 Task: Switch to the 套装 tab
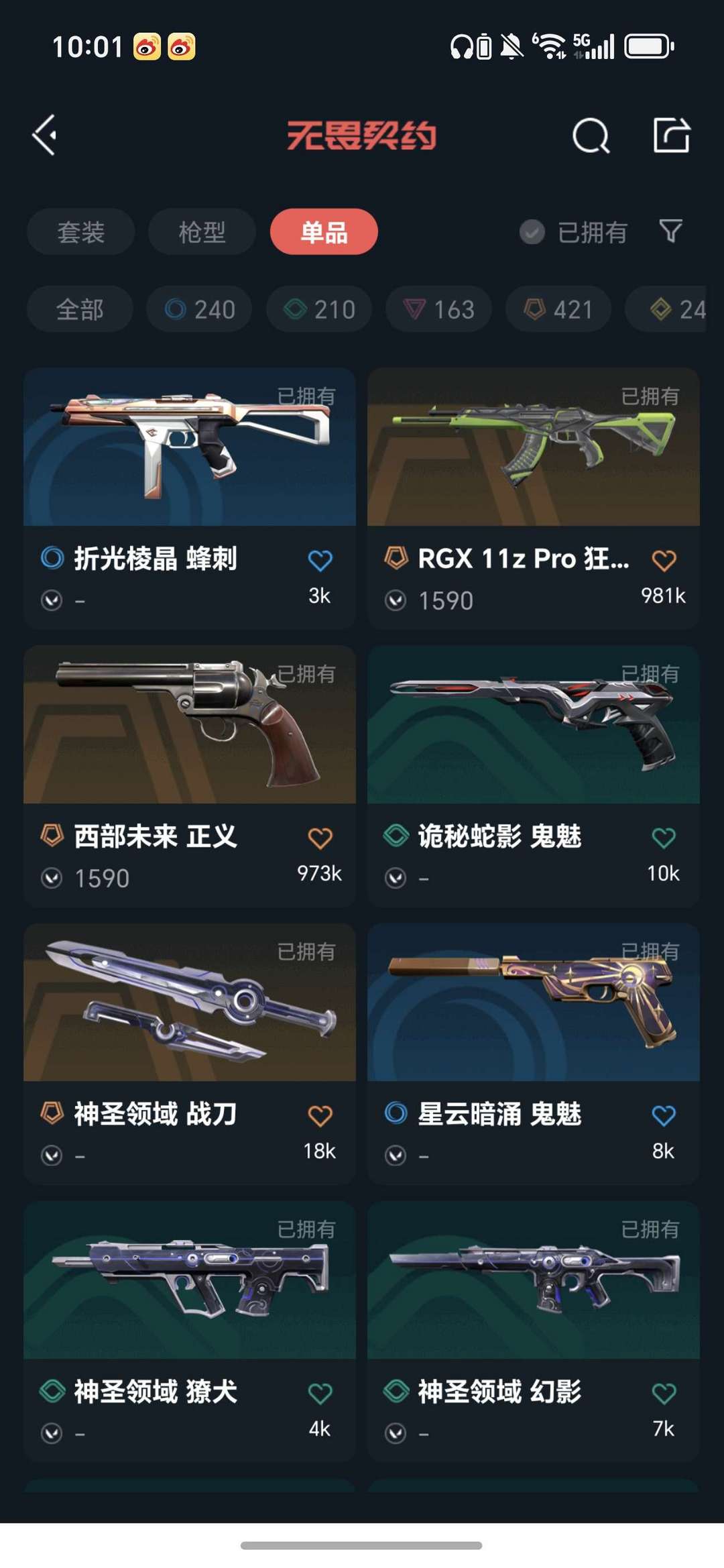click(80, 231)
